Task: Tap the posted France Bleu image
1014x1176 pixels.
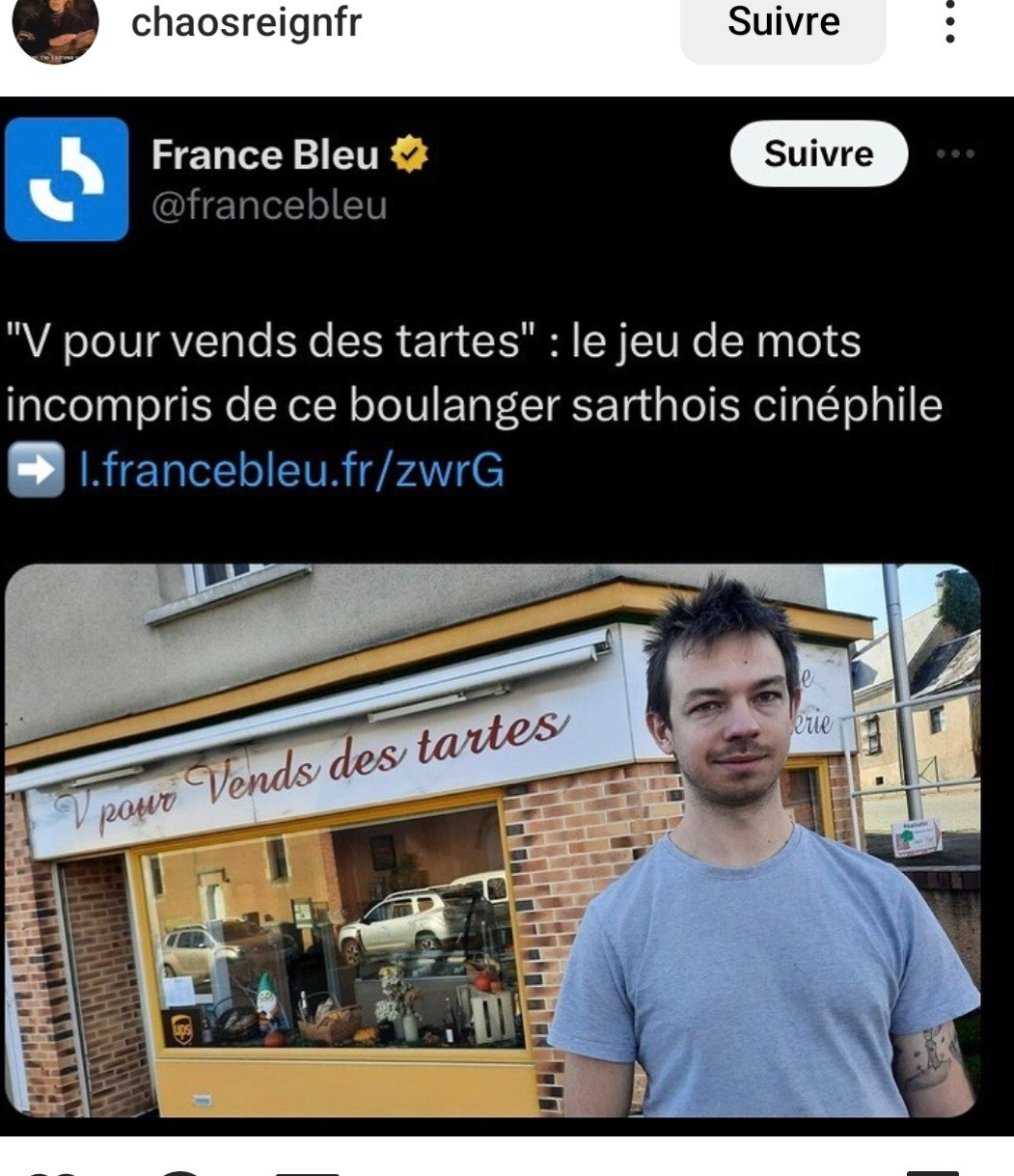Action: [x=507, y=615]
